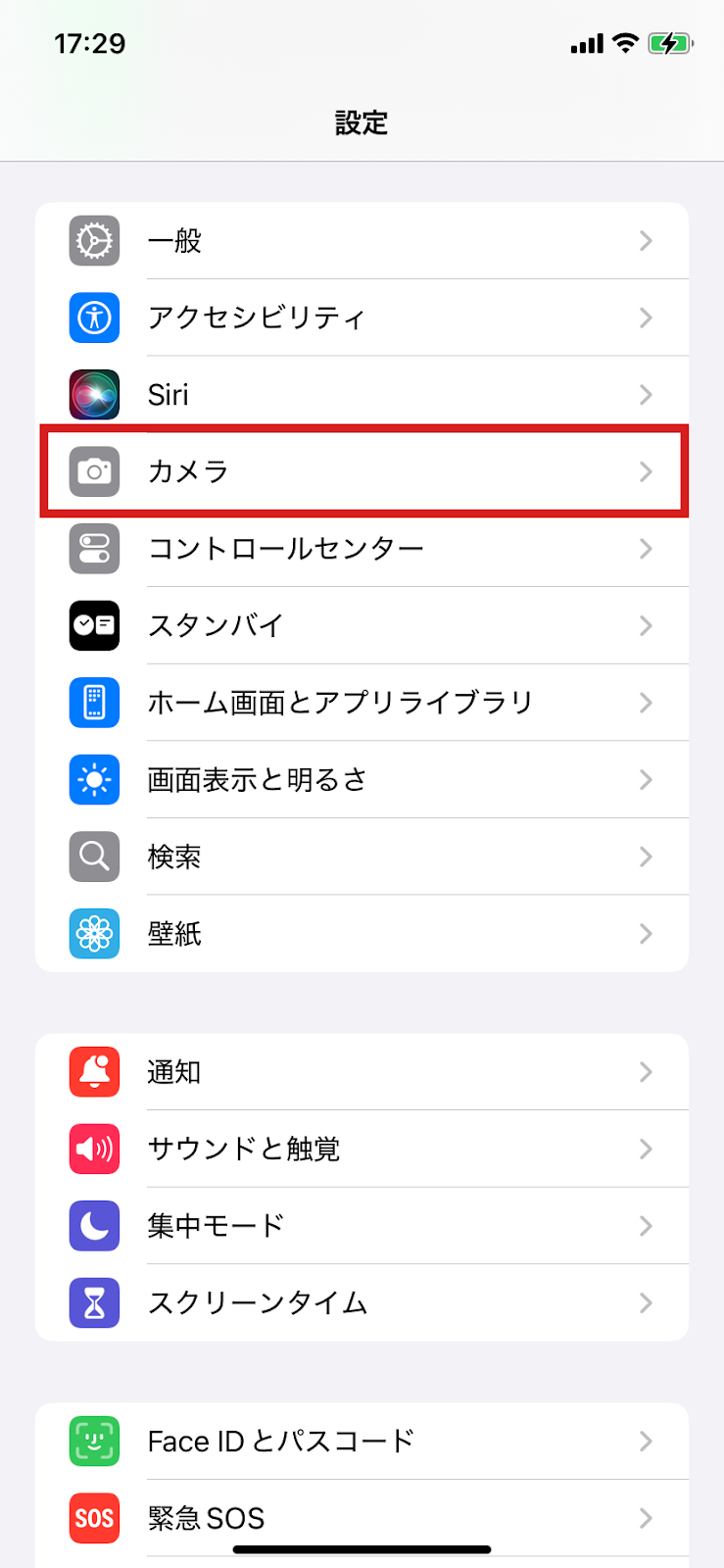Open the 検索 (Search) settings row
724x1568 pixels.
362,857
